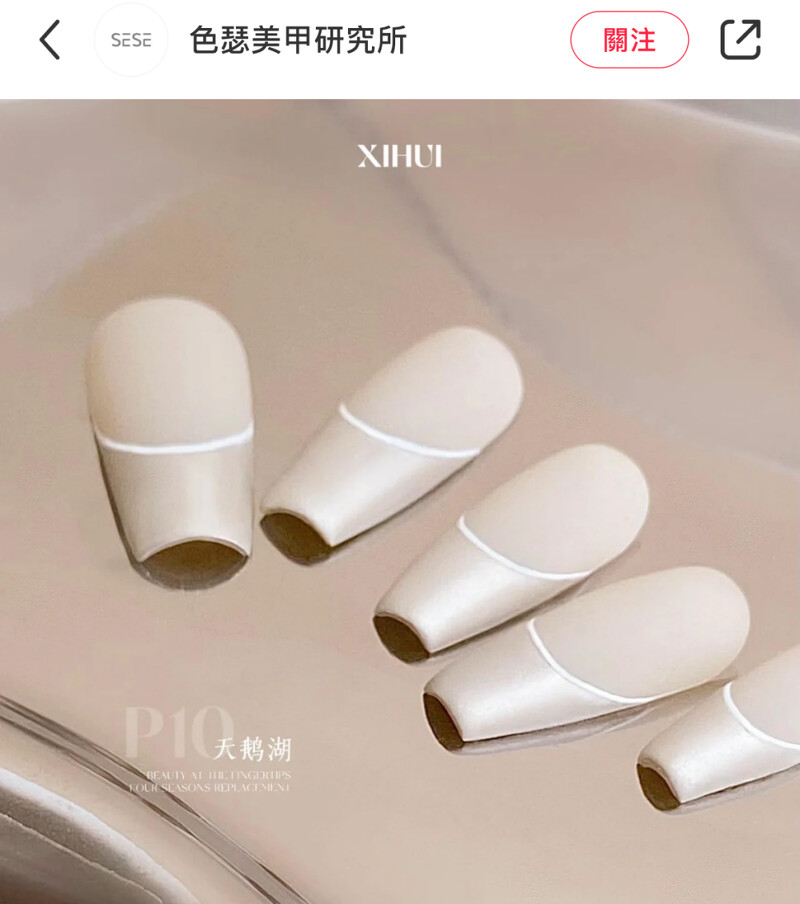Open the SESE profile avatar
The width and height of the screenshot is (800, 904).
(x=131, y=40)
